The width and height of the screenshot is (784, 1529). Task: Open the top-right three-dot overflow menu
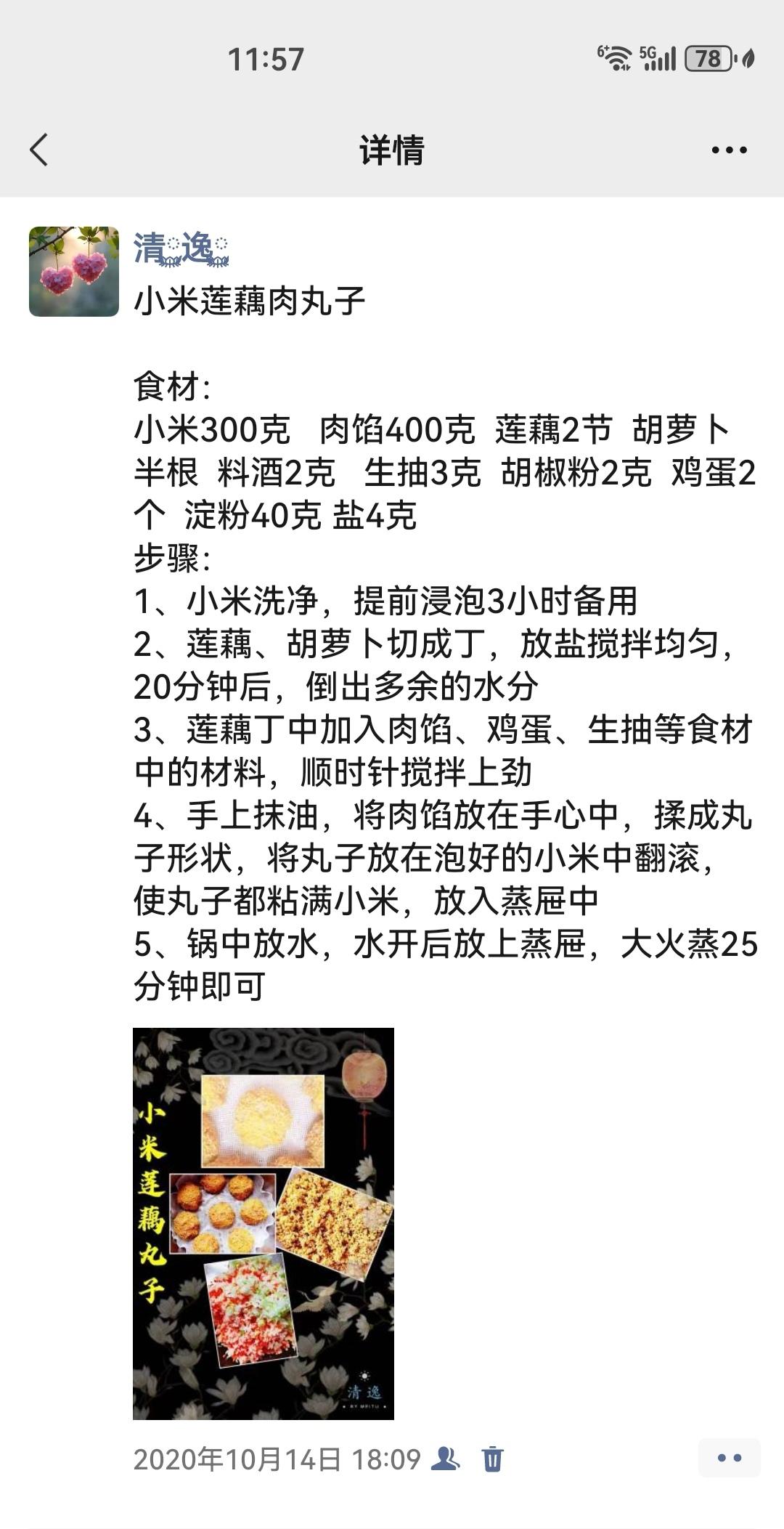(x=729, y=150)
